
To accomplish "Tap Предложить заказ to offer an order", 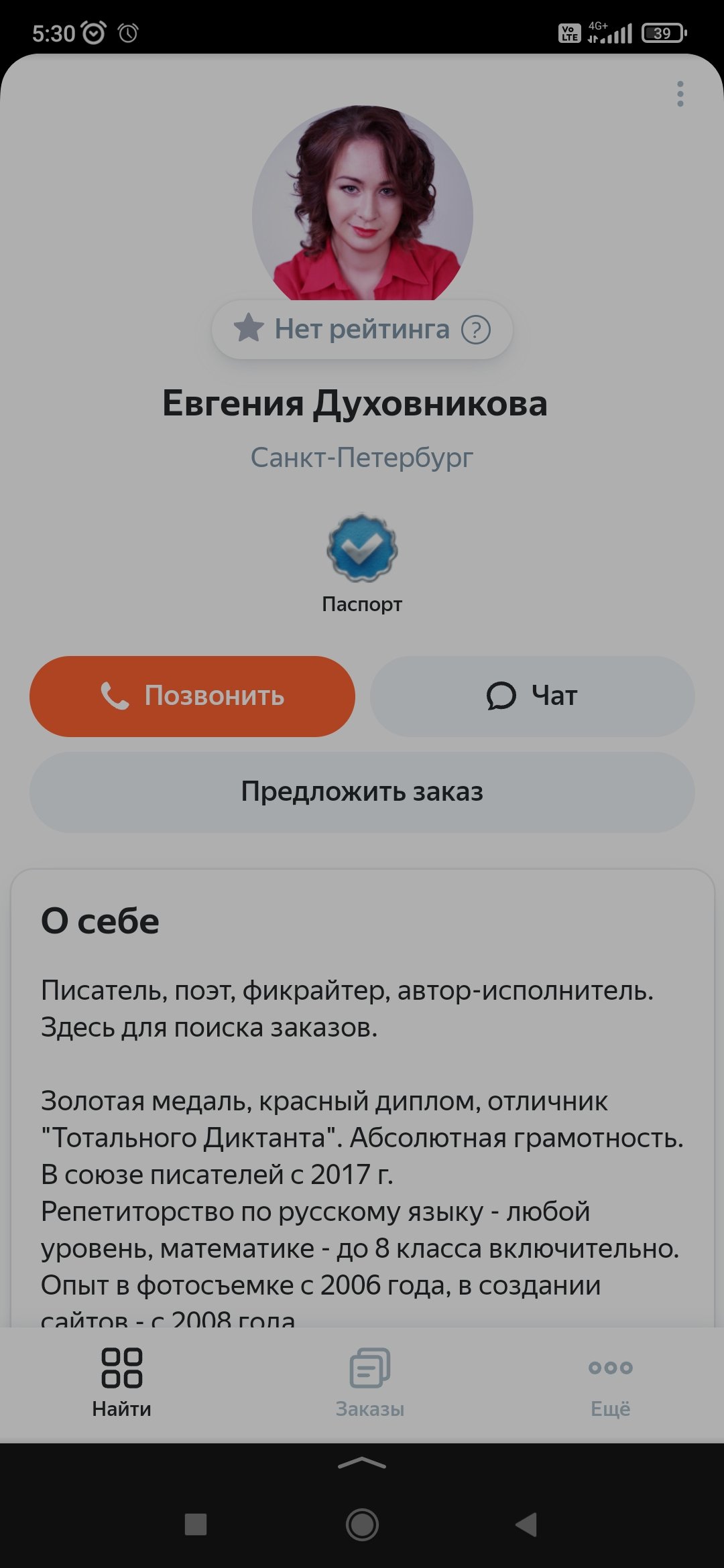I will click(x=362, y=792).
